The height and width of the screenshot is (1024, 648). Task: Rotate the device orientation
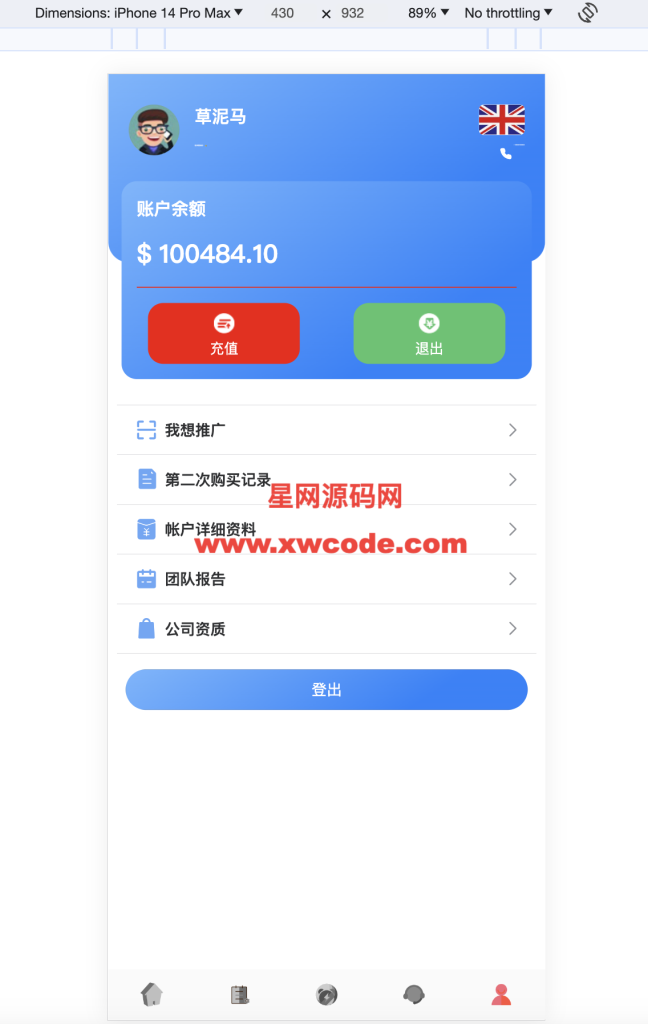(x=588, y=13)
